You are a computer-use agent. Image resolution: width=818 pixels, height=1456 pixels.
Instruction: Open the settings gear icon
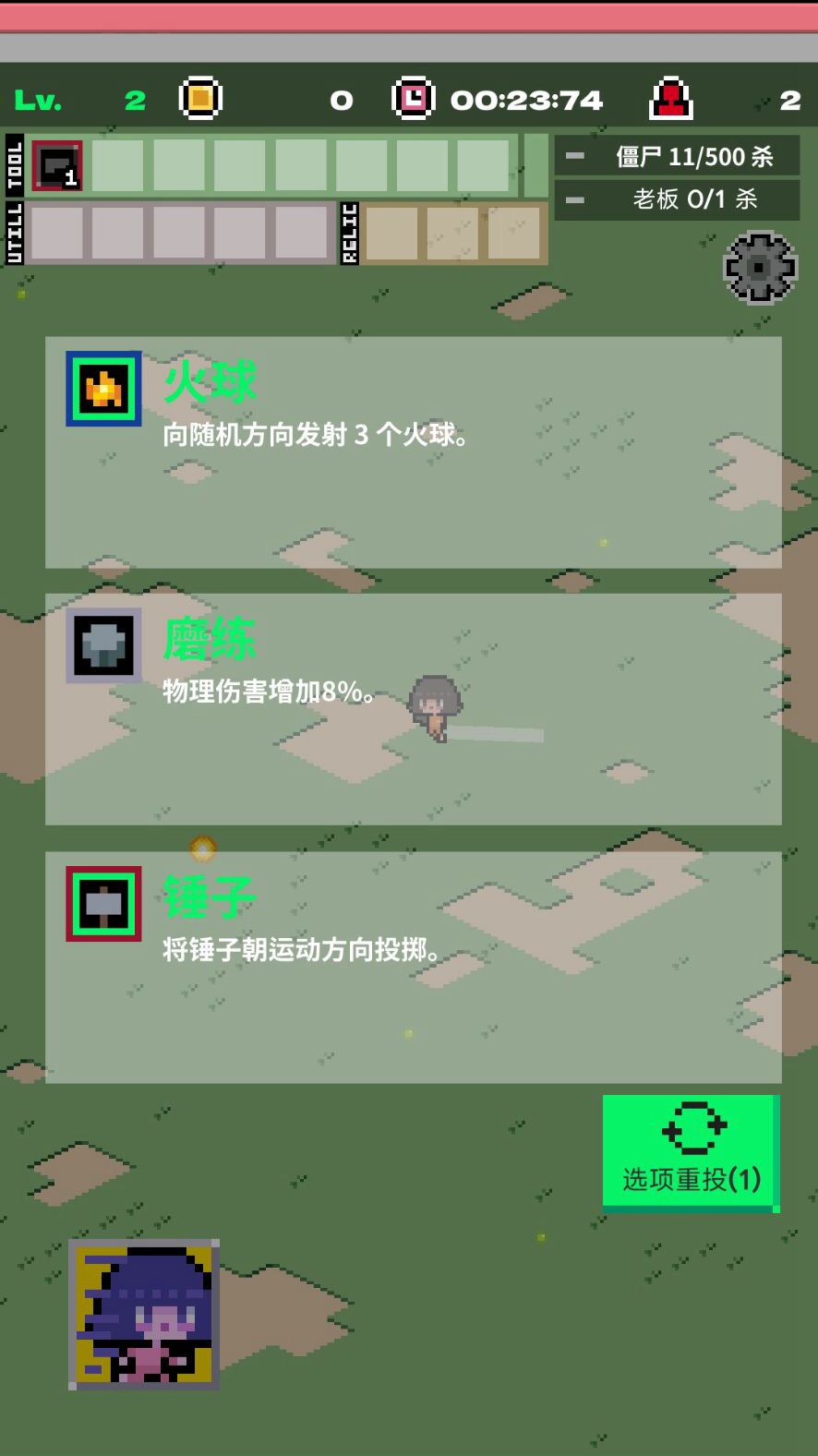tap(759, 268)
